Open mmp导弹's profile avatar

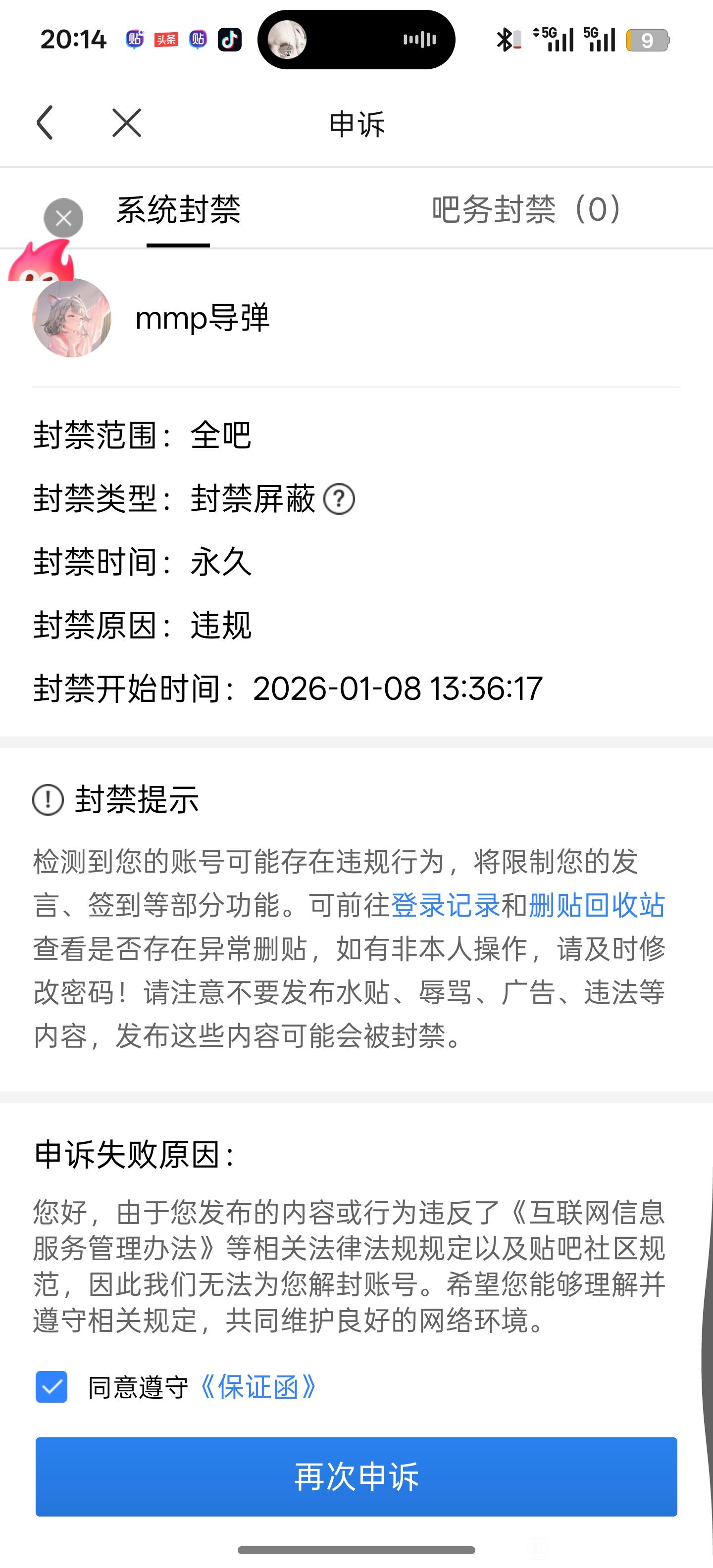point(72,318)
